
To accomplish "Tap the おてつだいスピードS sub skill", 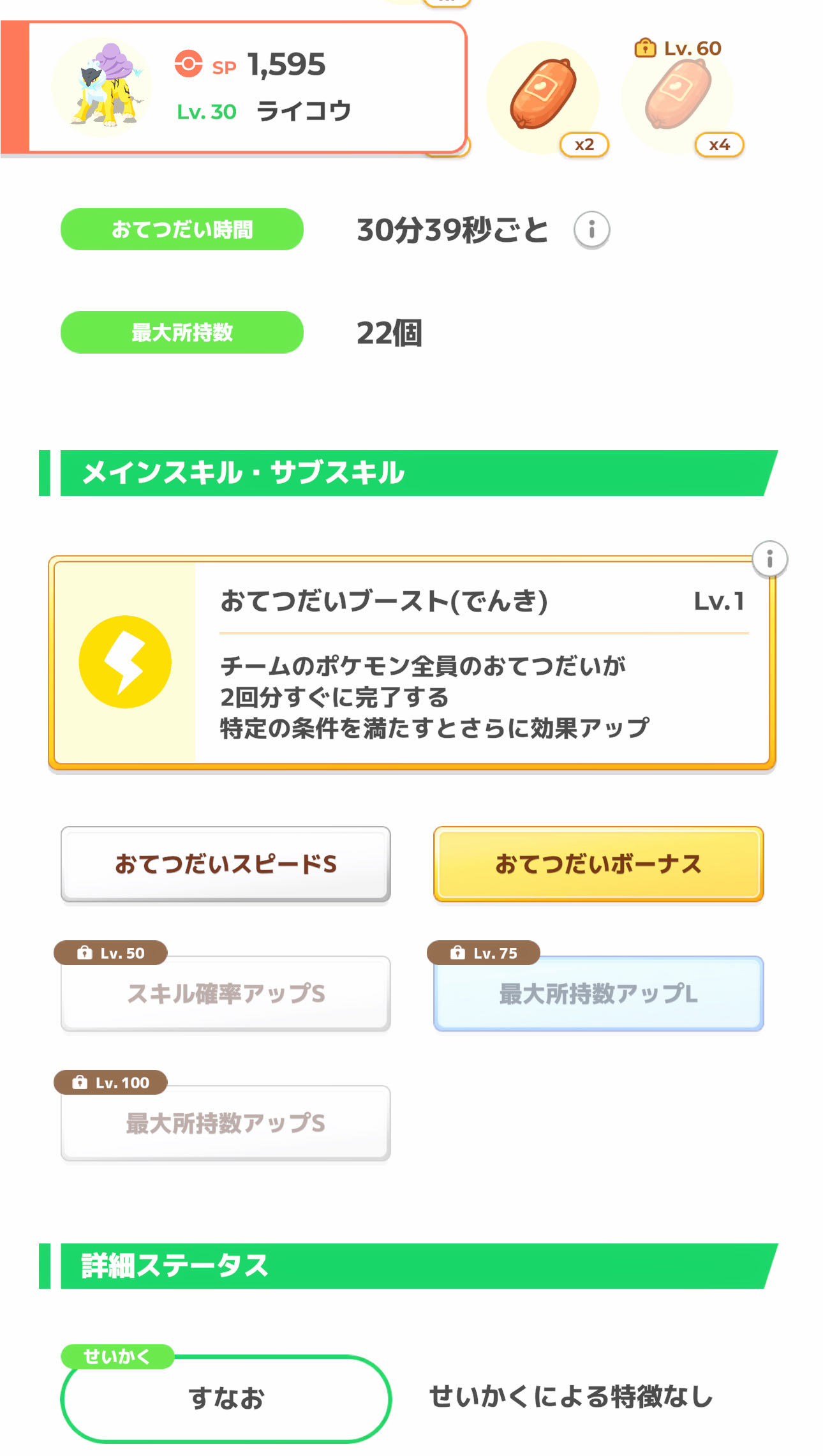I will tap(225, 864).
